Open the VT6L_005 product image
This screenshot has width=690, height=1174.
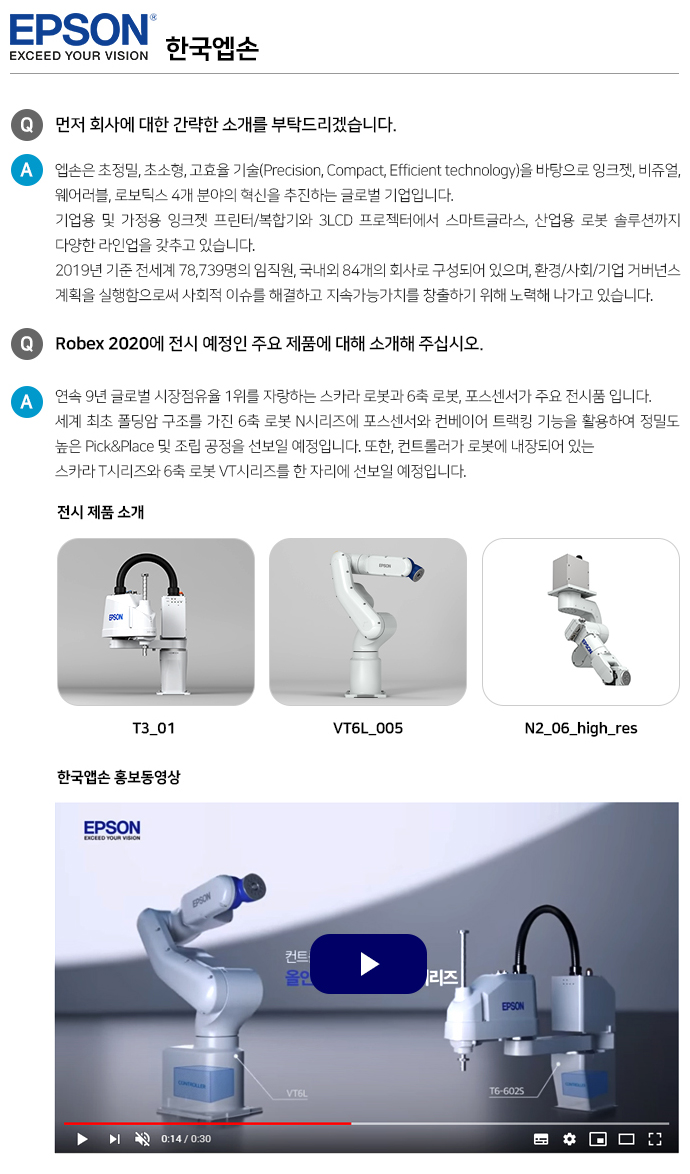[368, 621]
